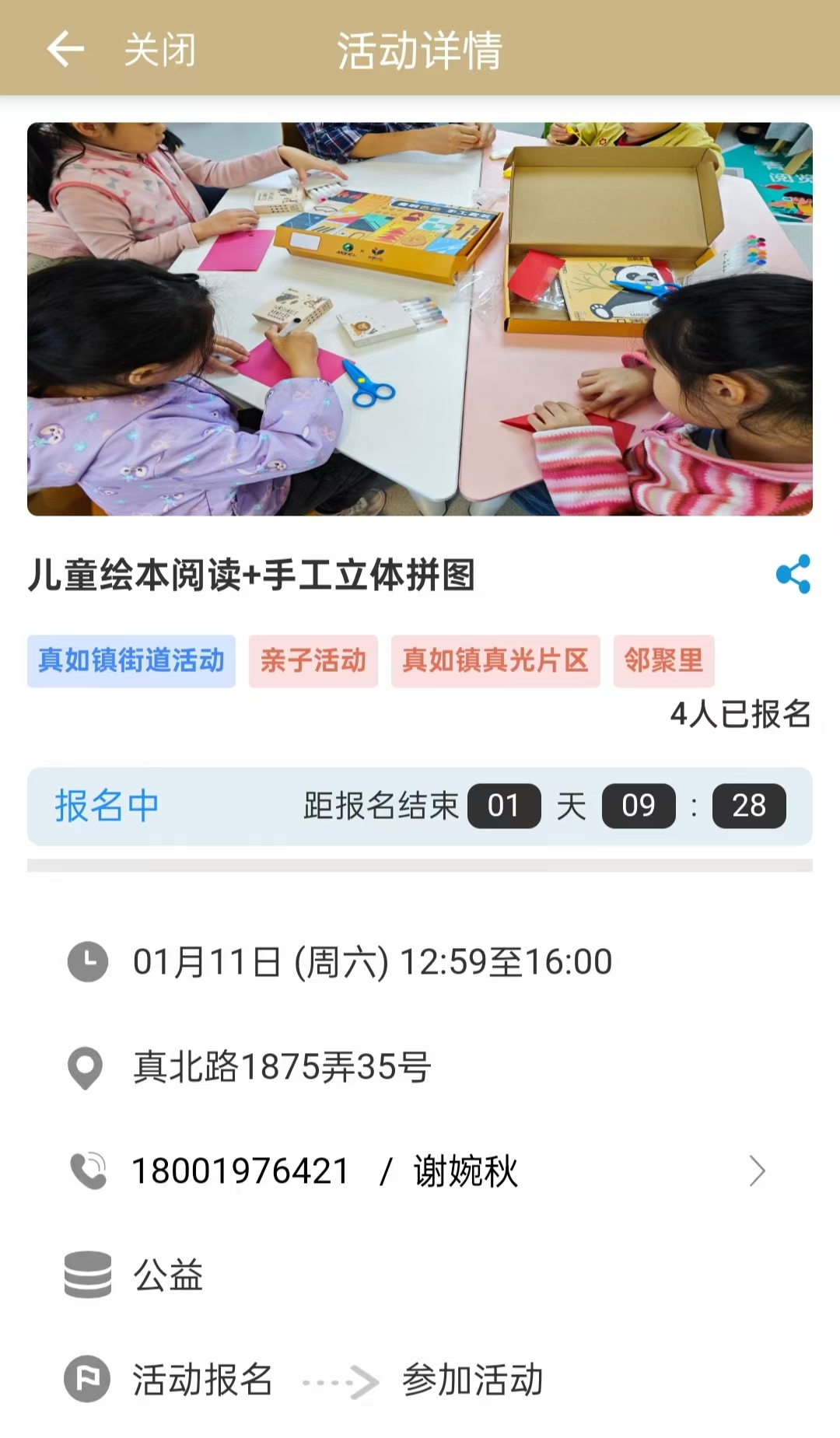This screenshot has height=1438, width=840.
Task: Select the 真如镇真光片区 tag
Action: click(x=495, y=661)
